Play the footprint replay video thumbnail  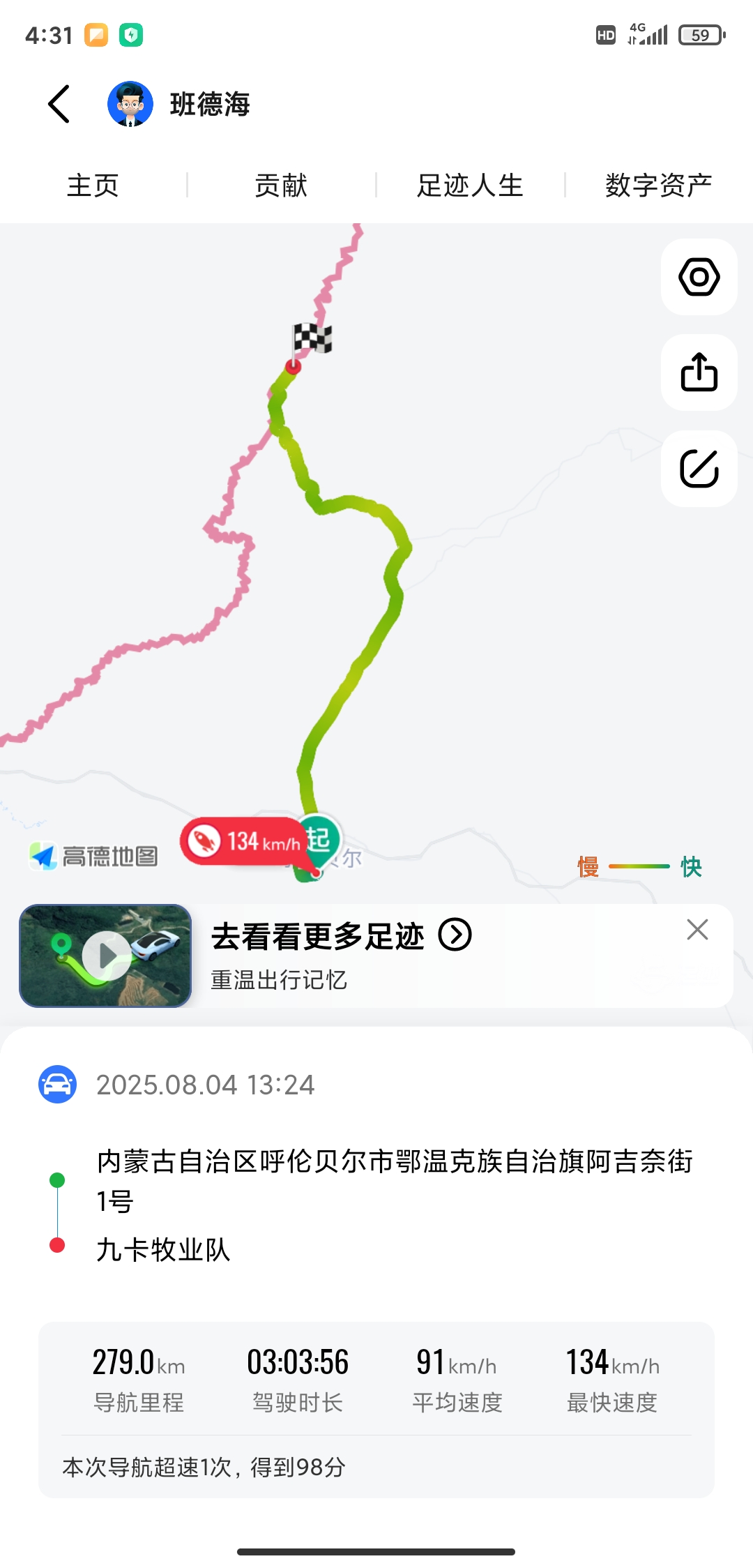pyautogui.click(x=106, y=956)
